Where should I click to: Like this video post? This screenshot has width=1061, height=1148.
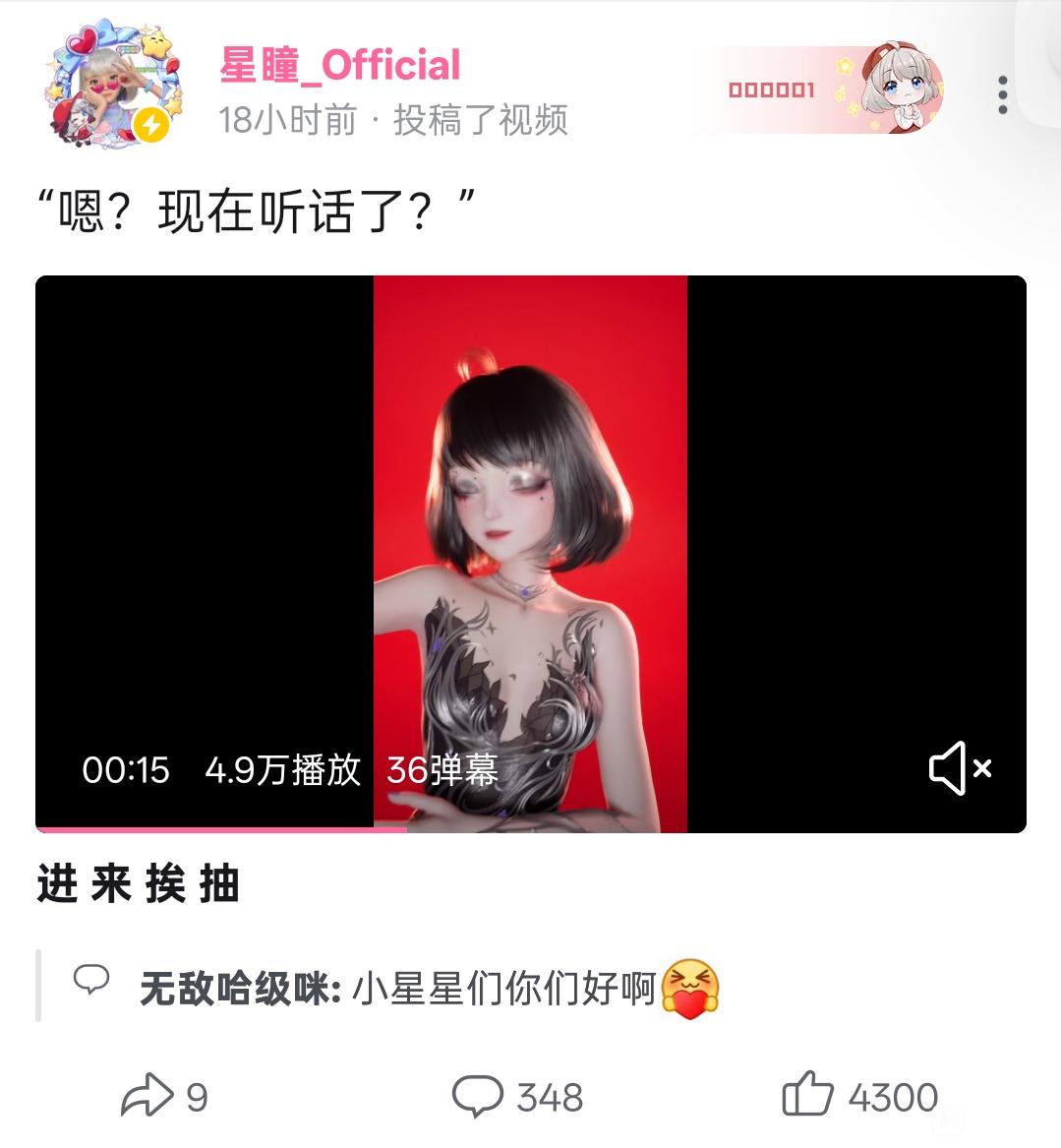(x=859, y=1097)
